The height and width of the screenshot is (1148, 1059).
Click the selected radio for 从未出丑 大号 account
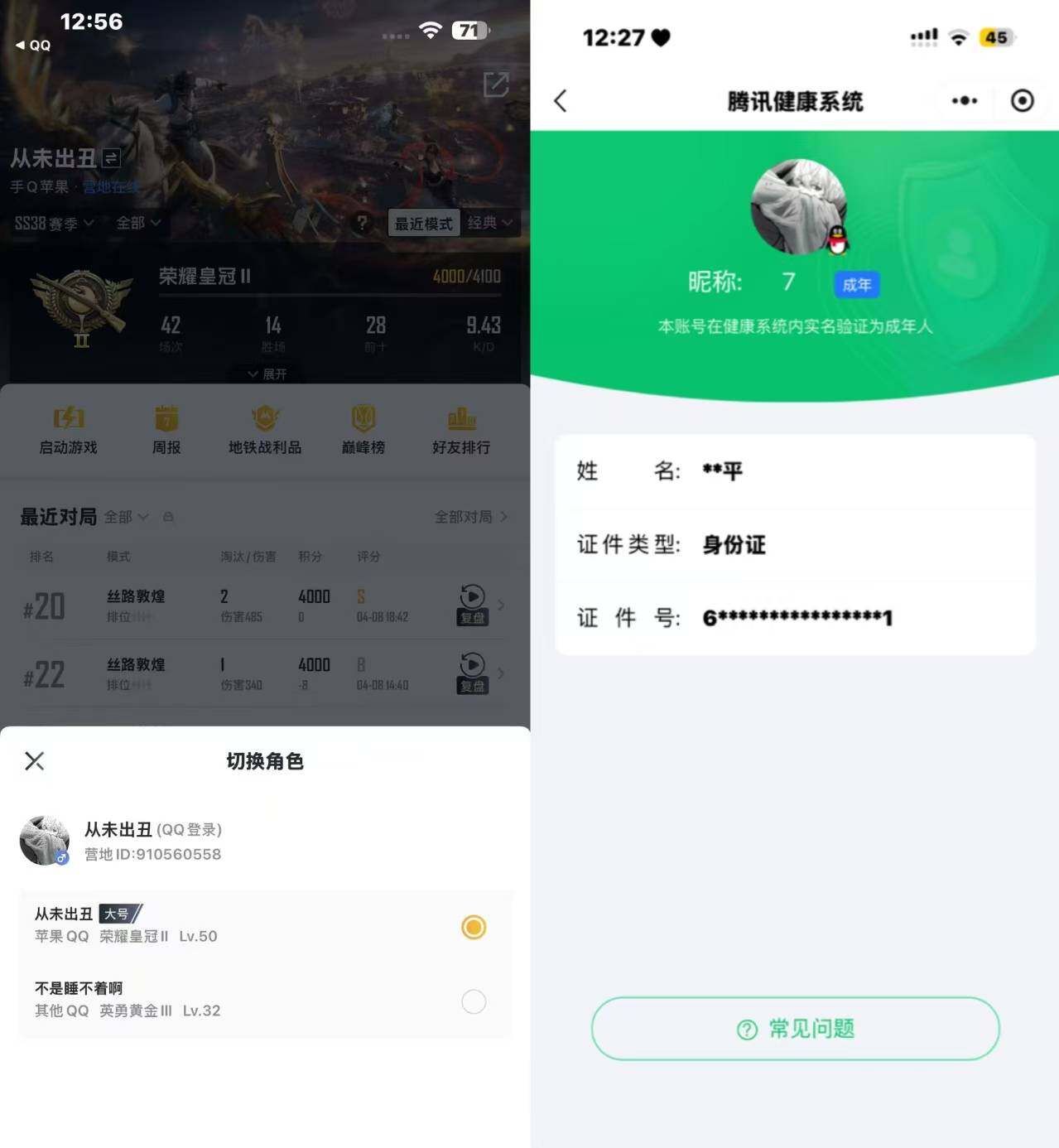(473, 927)
